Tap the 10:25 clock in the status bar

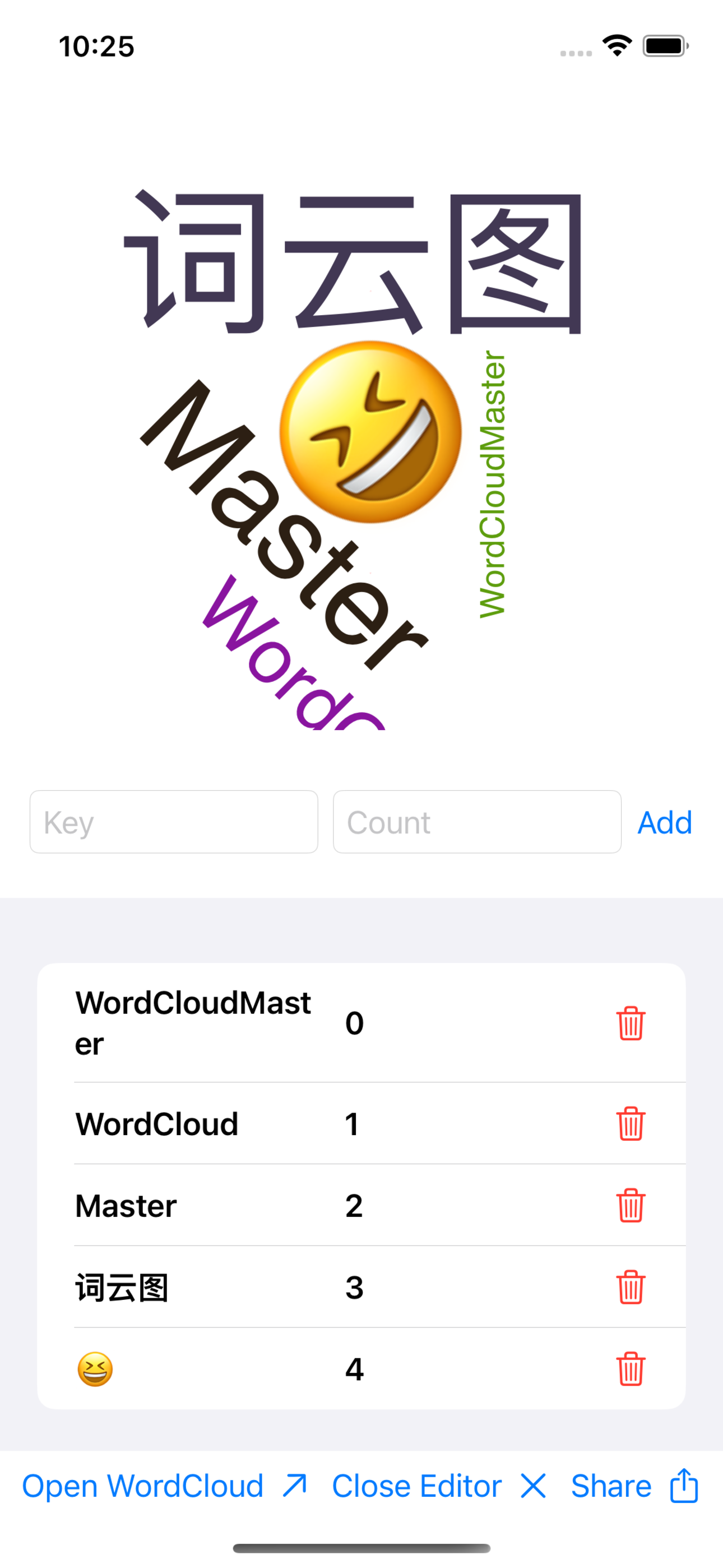tap(97, 46)
